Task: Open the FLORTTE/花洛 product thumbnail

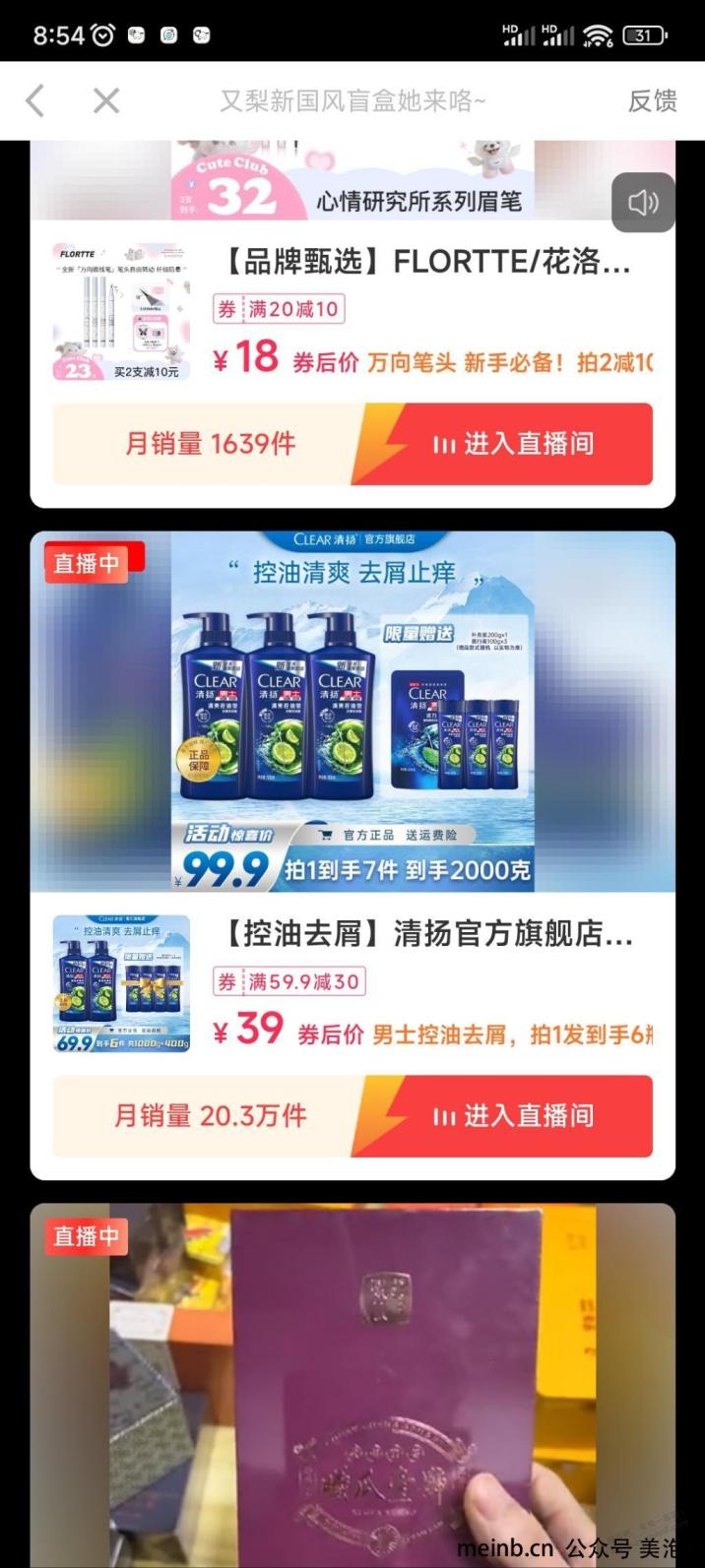Action: (121, 312)
